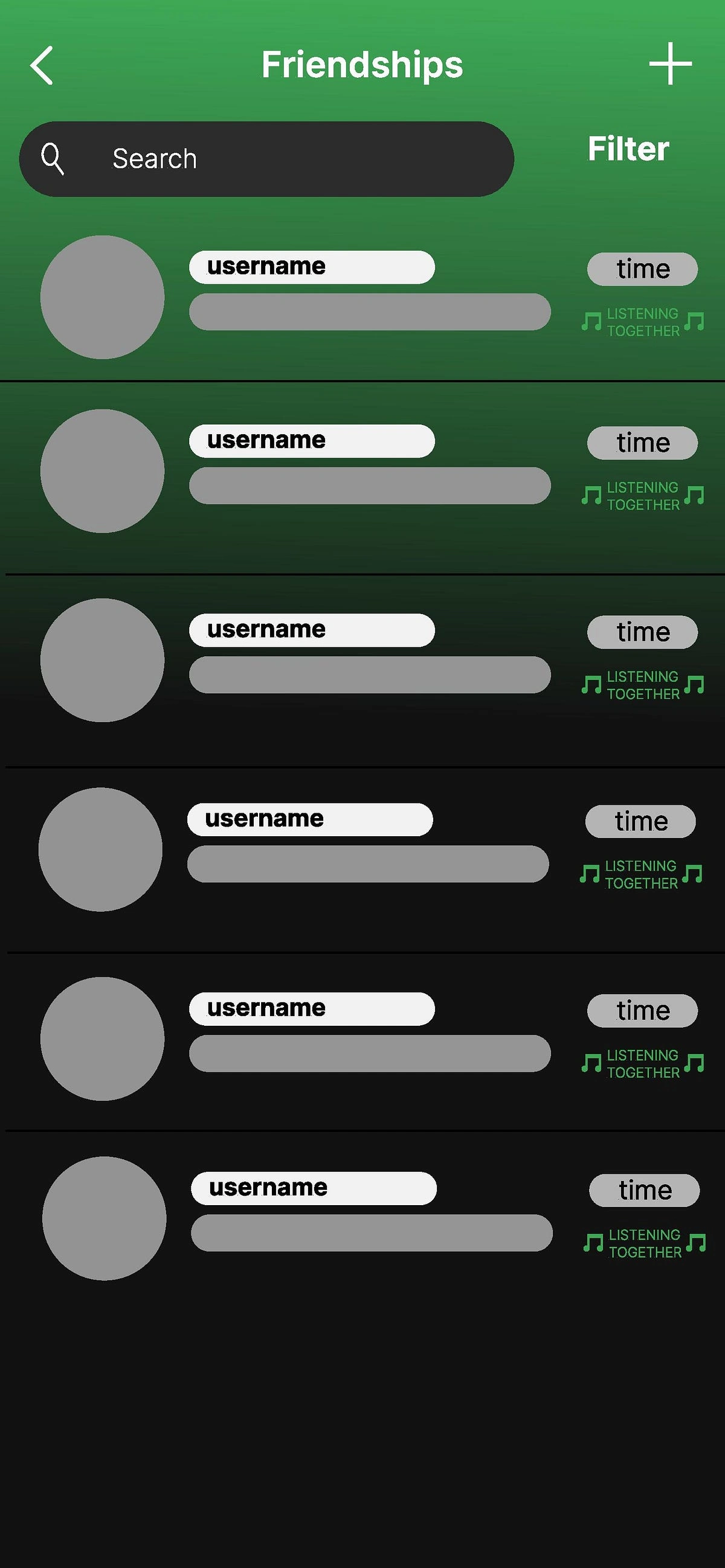Go back using the top-left arrow
The image size is (725, 1568).
pos(42,65)
